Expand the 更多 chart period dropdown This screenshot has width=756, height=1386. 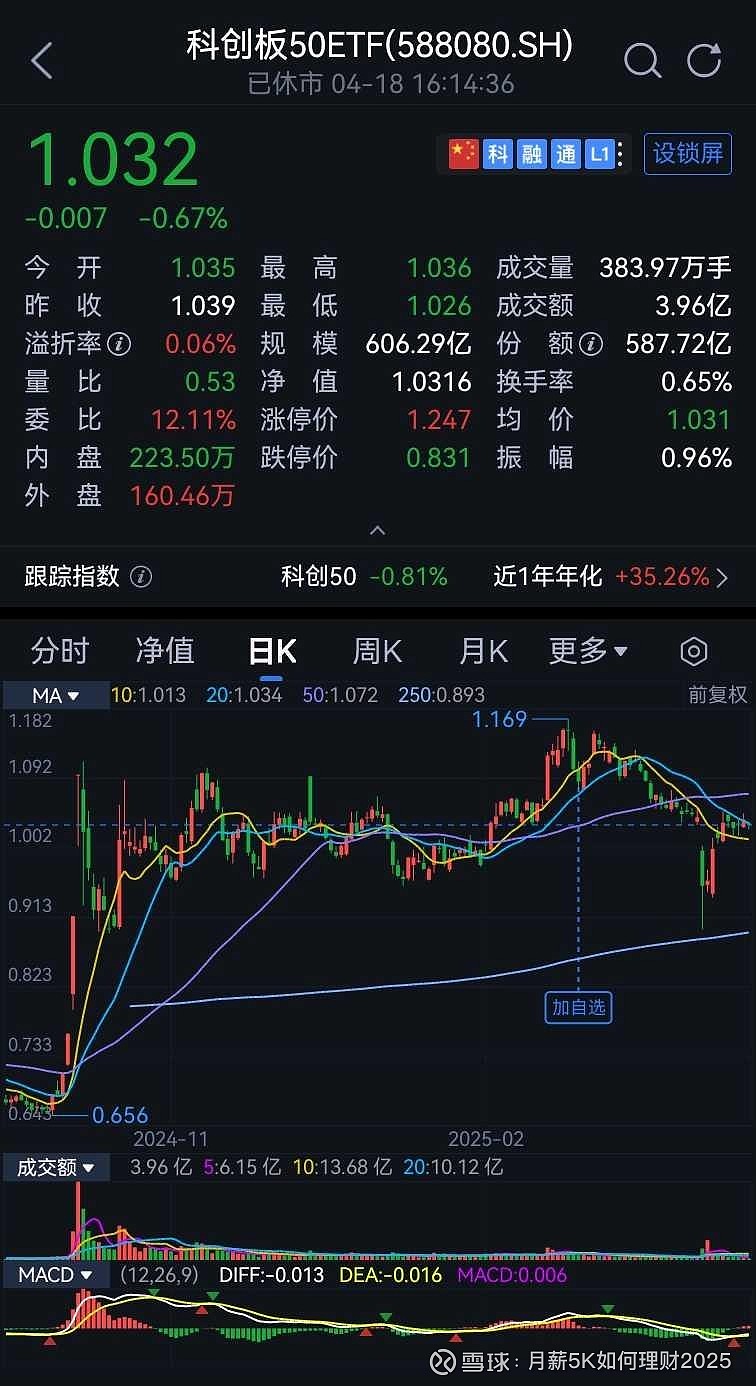click(588, 651)
